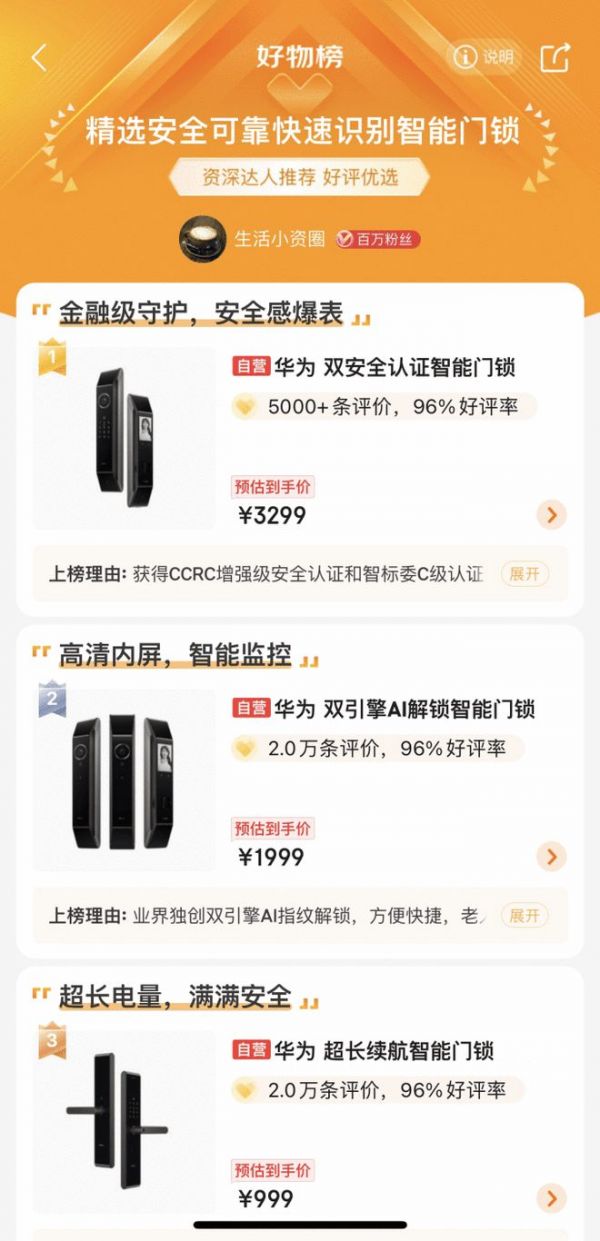600x1241 pixels.
Task: Expand 上榜理由 about 双引擎AI指纹解锁
Action: [525, 916]
